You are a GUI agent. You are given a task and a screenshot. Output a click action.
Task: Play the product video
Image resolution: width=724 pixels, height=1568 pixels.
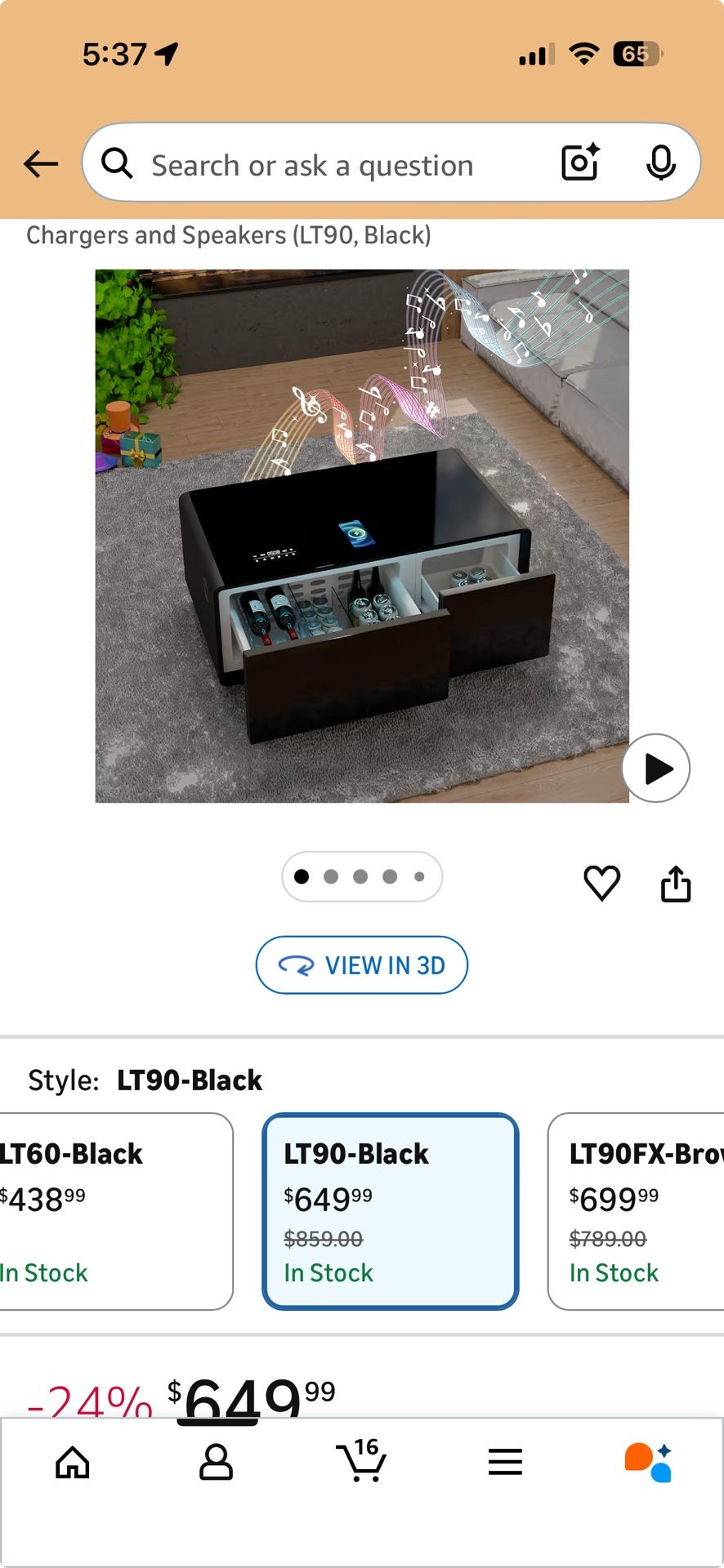pyautogui.click(x=656, y=768)
